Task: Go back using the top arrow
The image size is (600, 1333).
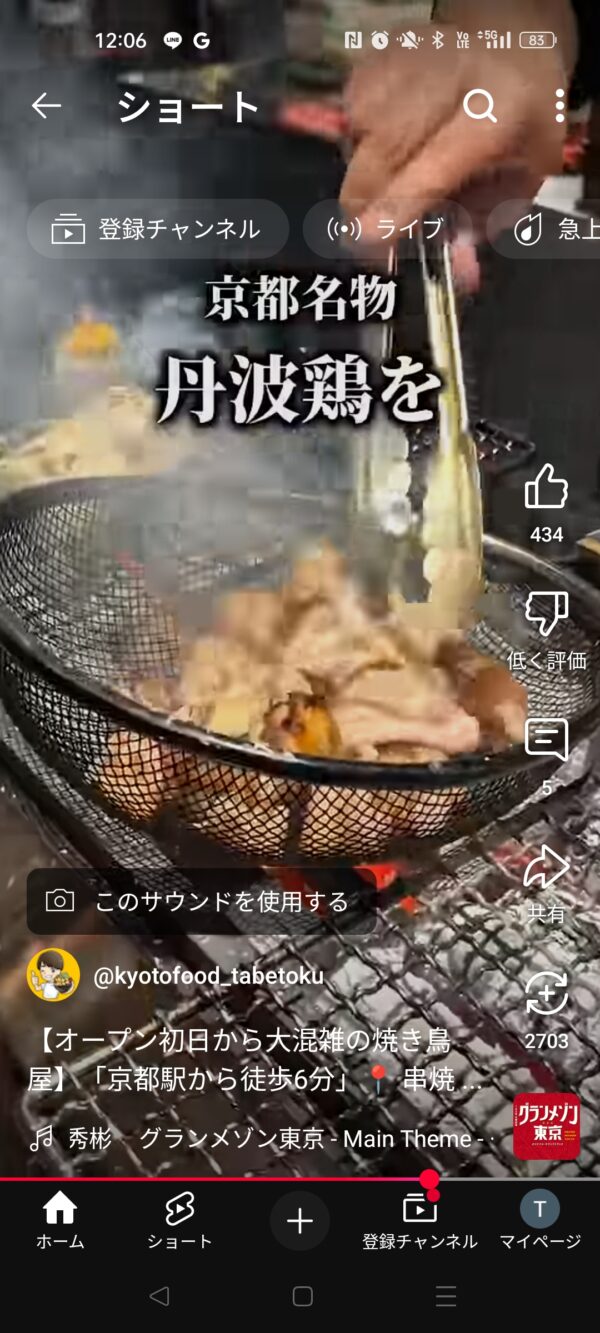Action: click(46, 106)
